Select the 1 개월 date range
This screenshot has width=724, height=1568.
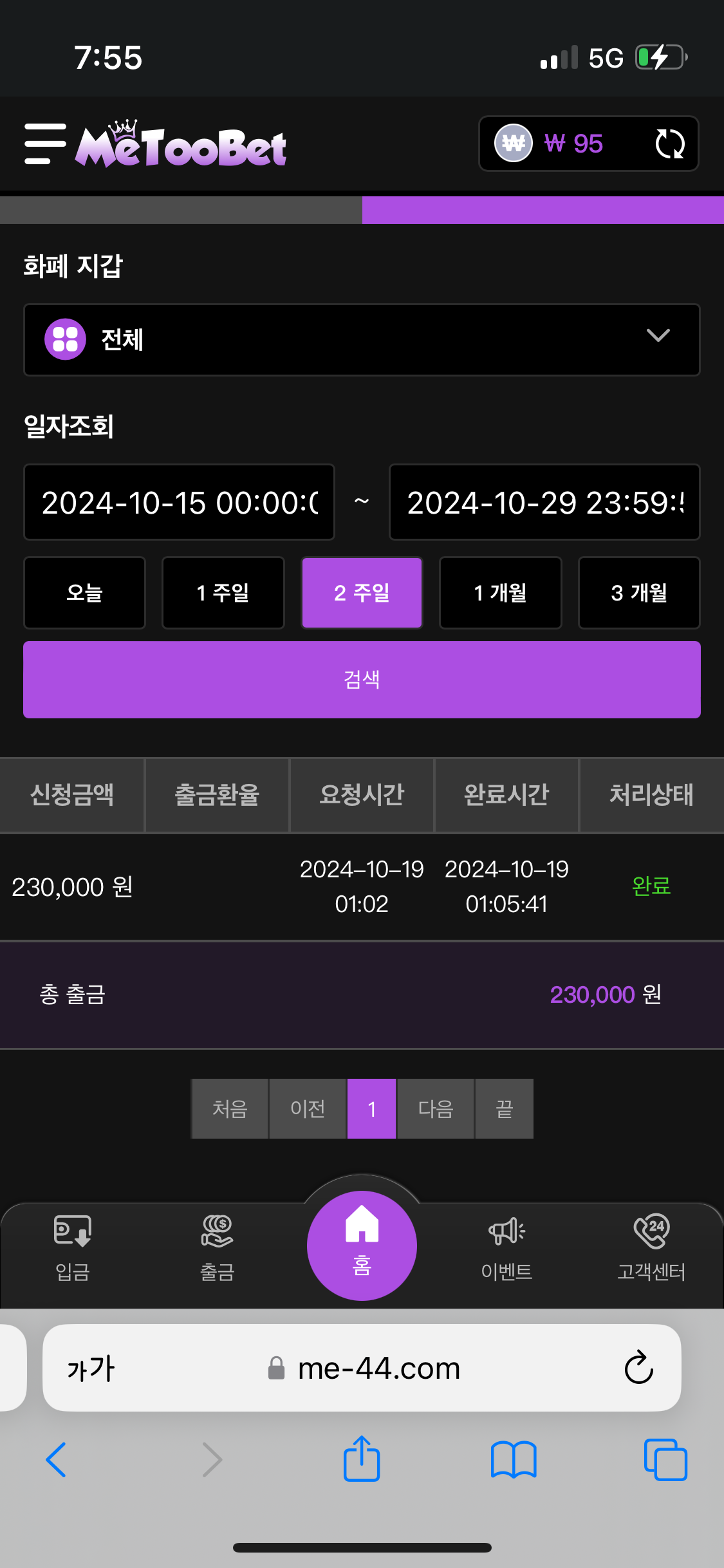(500, 592)
